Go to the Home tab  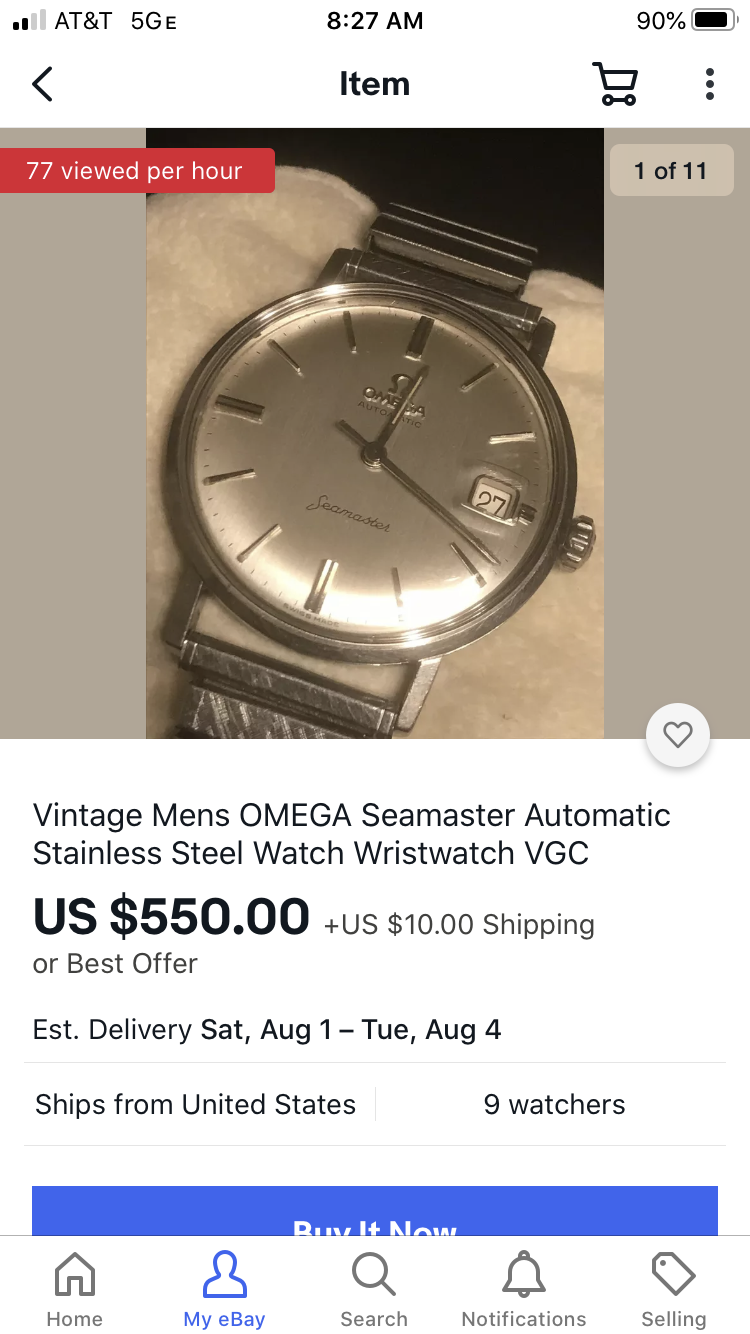pos(75,1291)
